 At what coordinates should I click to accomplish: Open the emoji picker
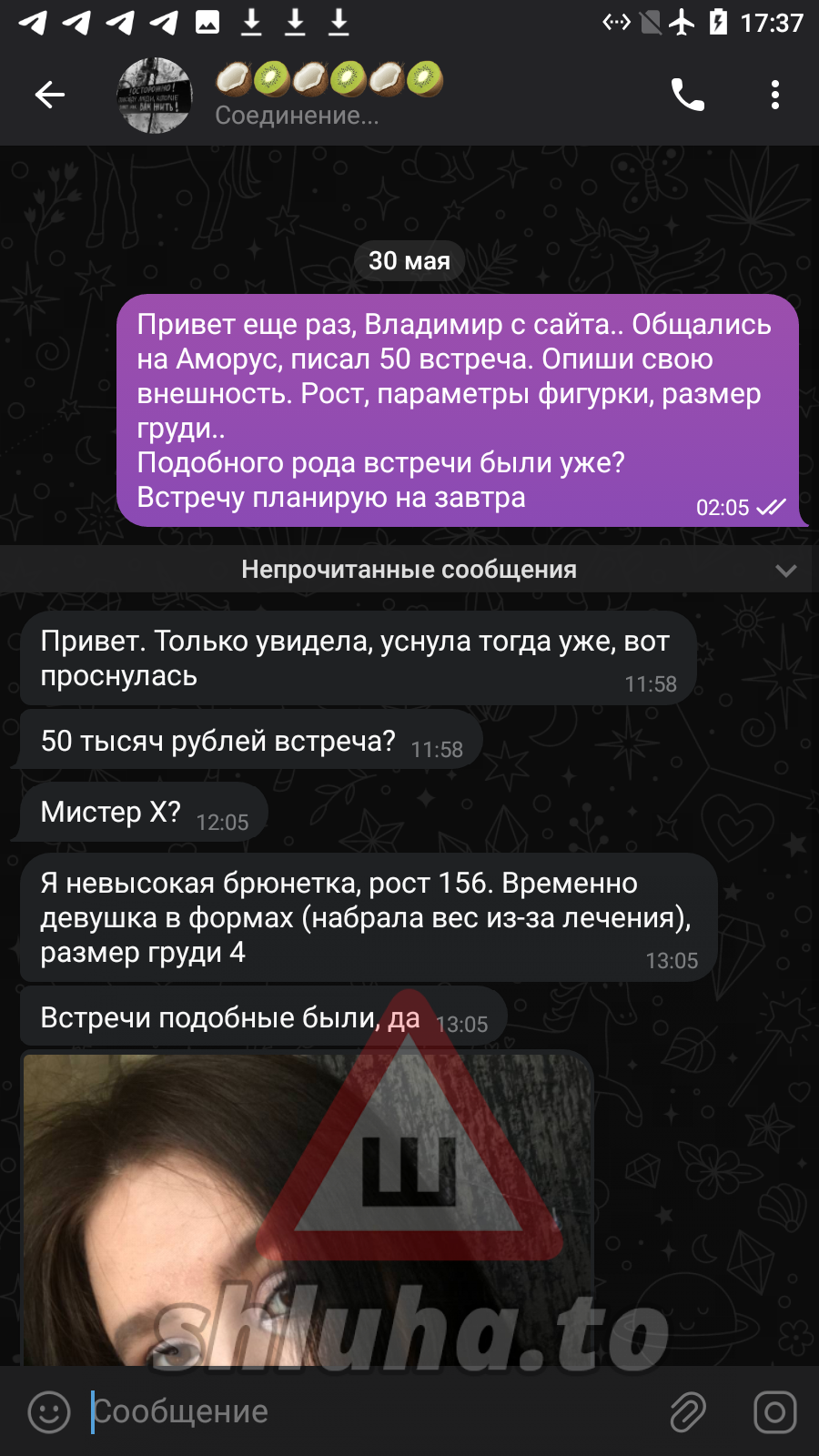click(49, 1412)
